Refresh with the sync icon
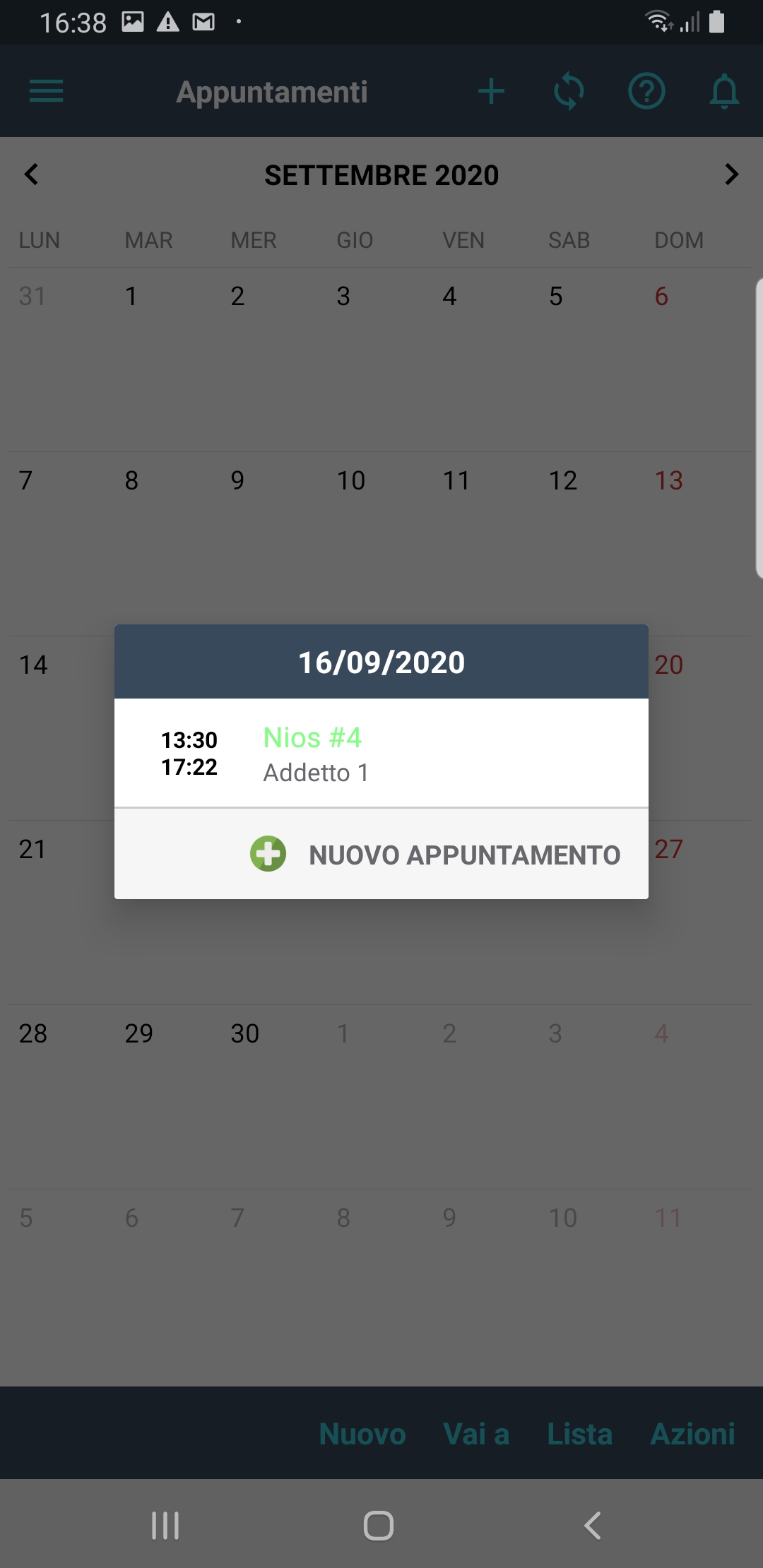Screen dimensions: 763x1568 pos(569,91)
